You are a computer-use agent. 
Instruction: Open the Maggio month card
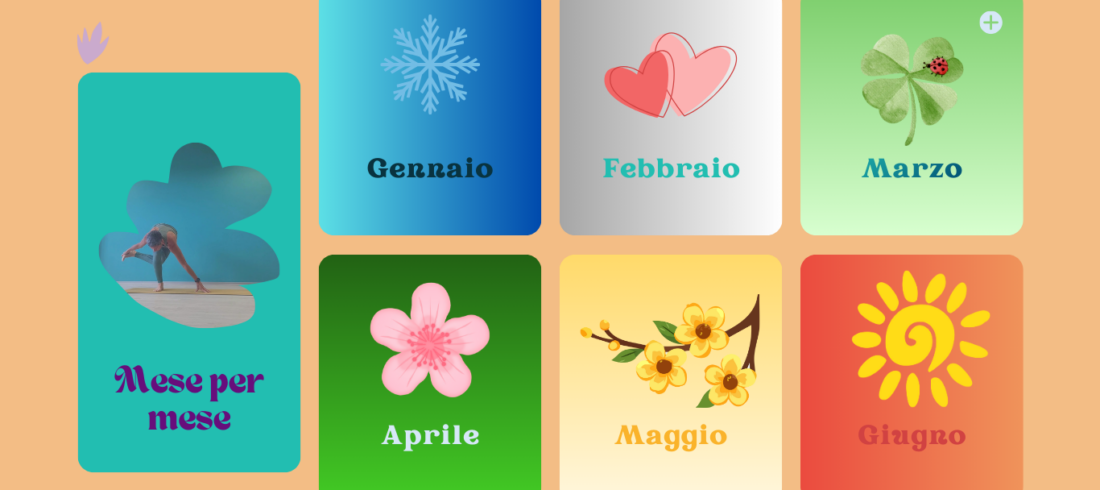(670, 372)
